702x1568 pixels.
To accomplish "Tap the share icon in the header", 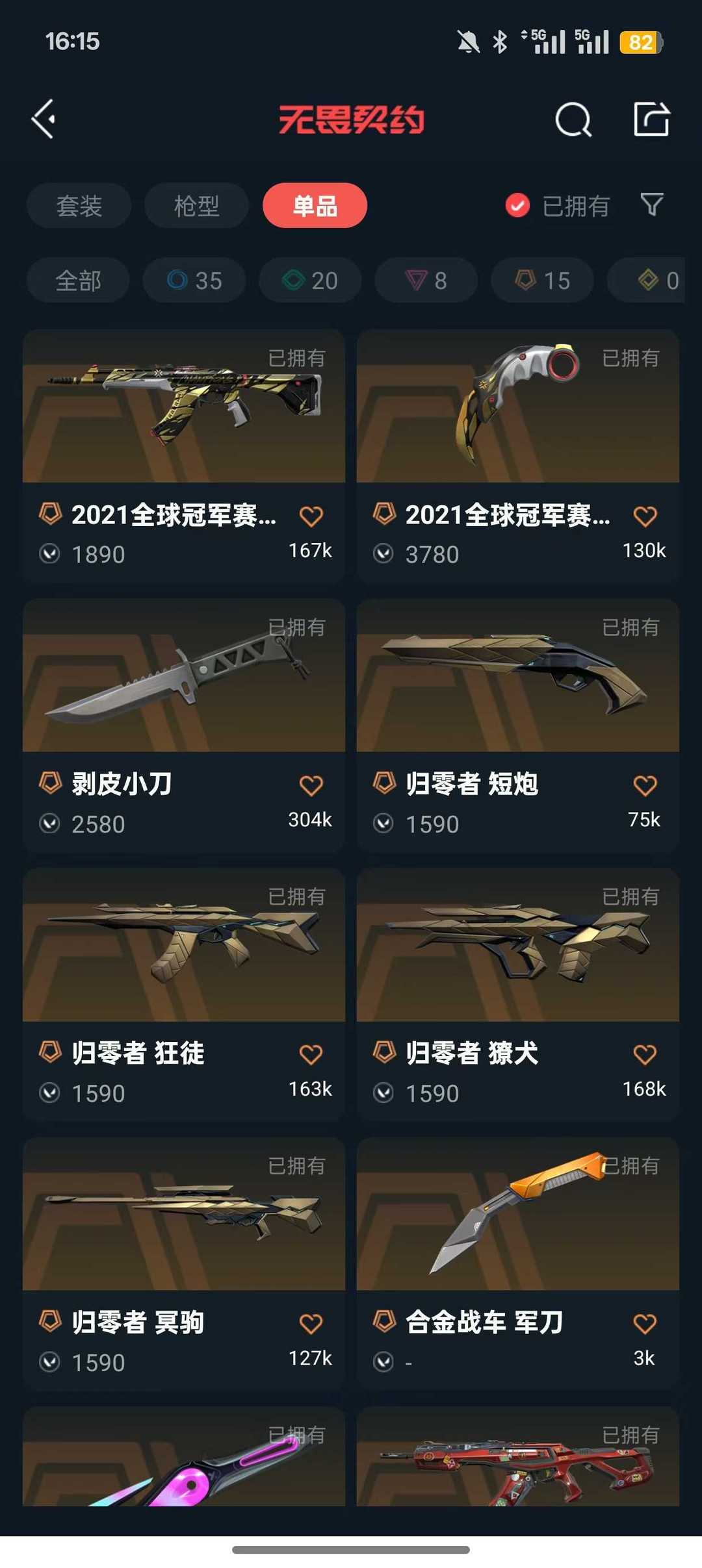I will coord(651,119).
